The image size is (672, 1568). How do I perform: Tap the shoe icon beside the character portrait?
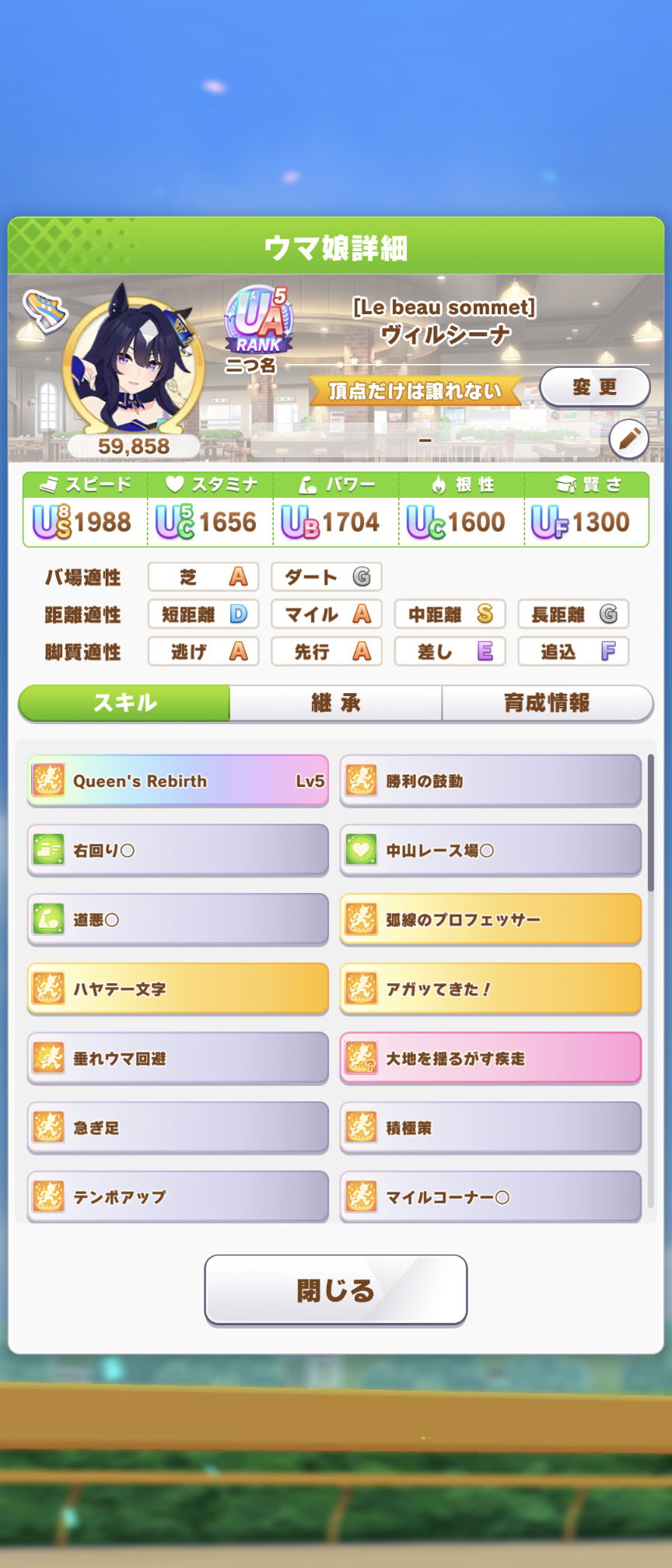pos(45,311)
